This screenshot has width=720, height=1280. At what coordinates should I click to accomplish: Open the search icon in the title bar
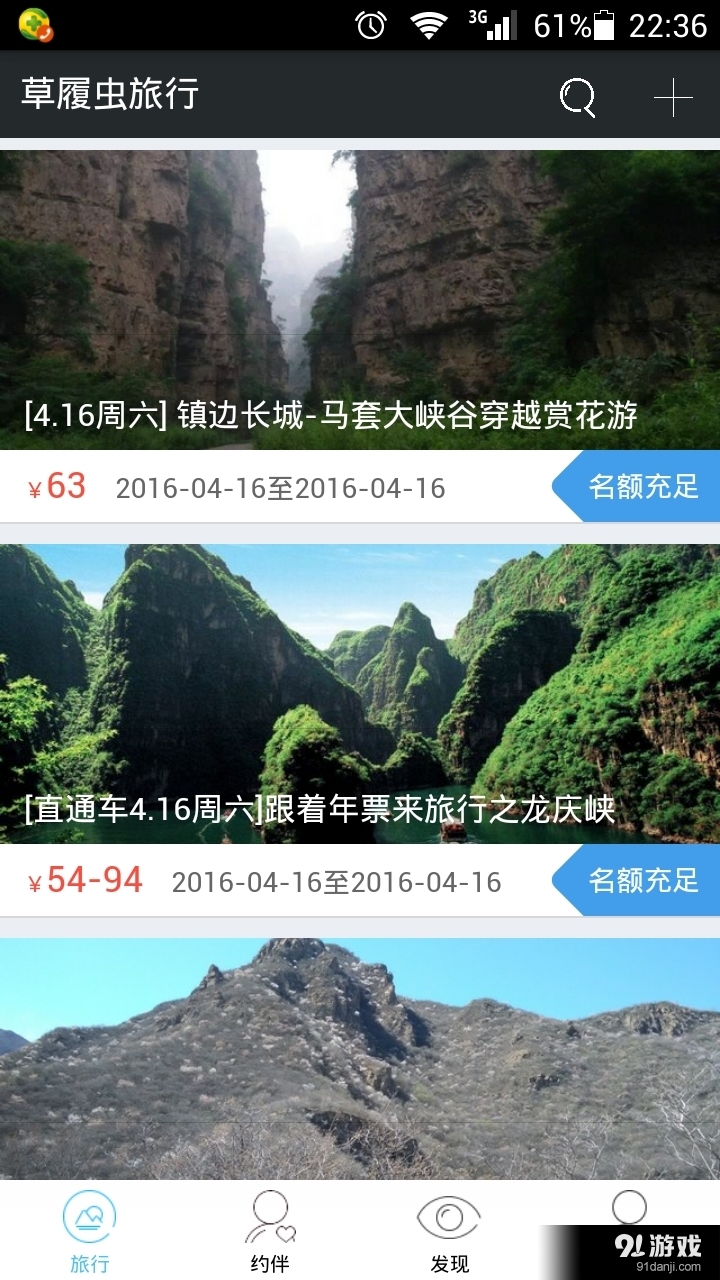click(x=578, y=97)
